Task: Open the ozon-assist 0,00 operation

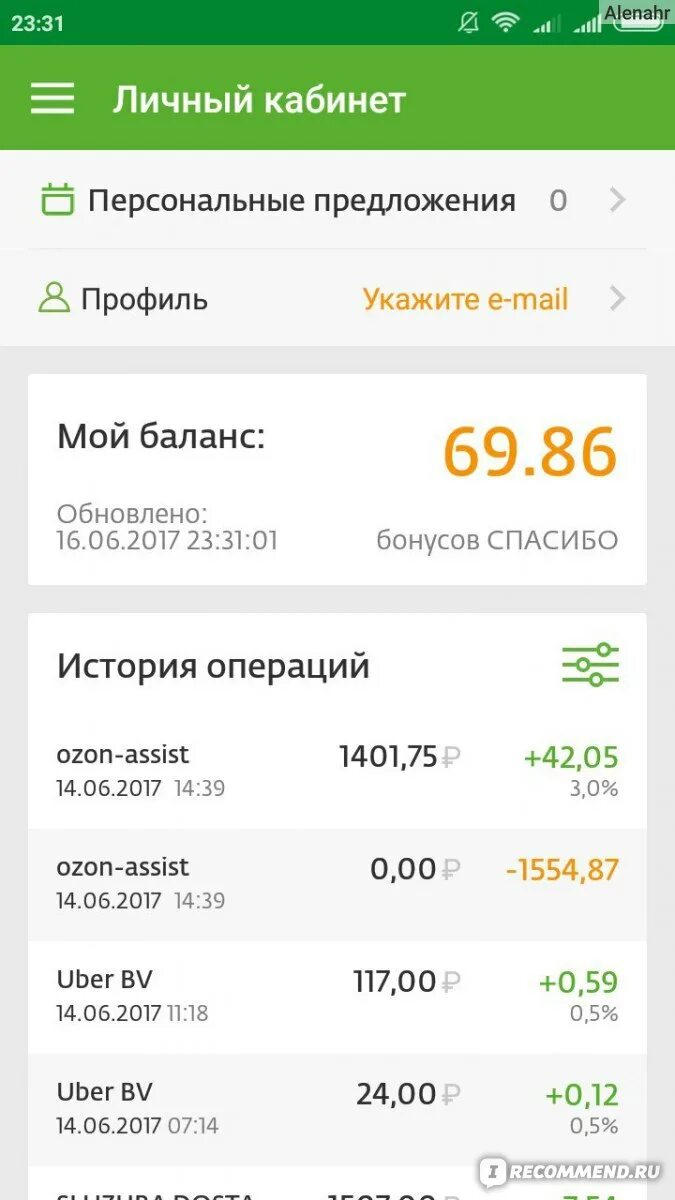Action: pyautogui.click(x=337, y=884)
